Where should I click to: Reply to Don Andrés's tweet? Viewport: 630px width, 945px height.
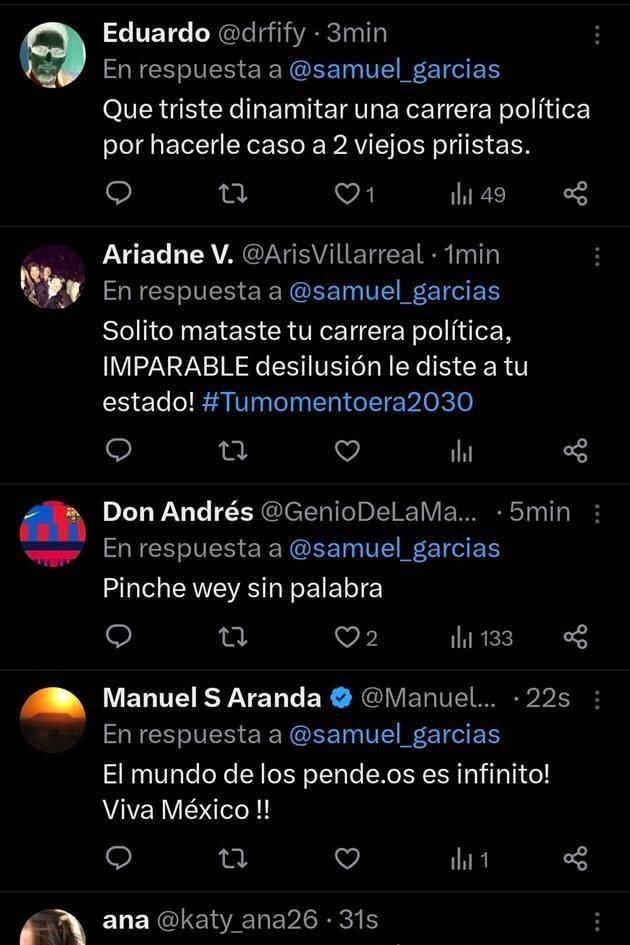click(x=118, y=637)
